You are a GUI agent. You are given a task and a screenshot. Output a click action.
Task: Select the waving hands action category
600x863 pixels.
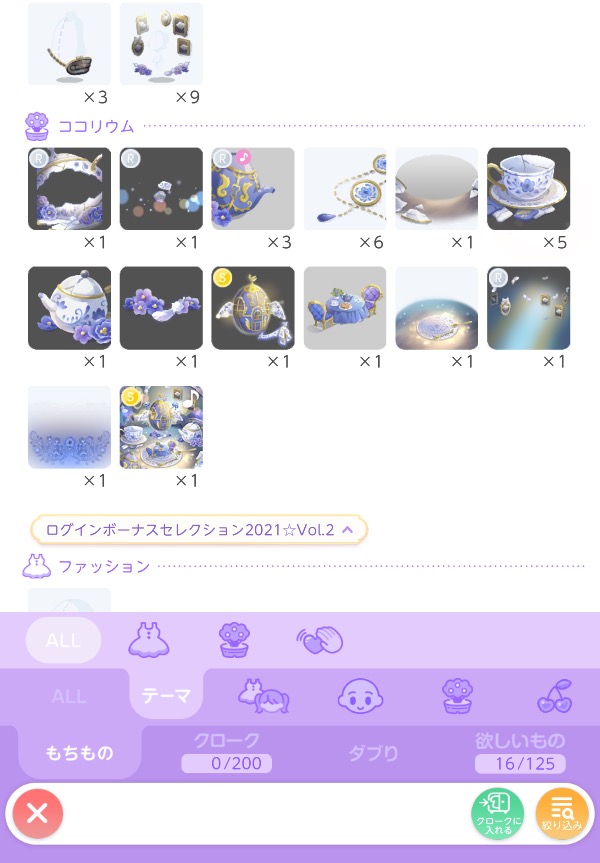[320, 639]
